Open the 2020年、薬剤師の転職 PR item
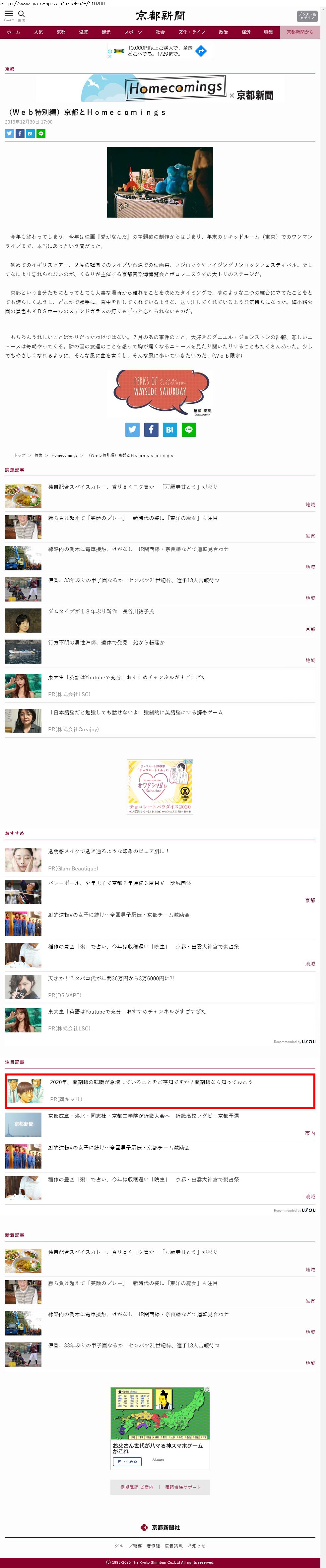The width and height of the screenshot is (326, 1568). (151, 1082)
